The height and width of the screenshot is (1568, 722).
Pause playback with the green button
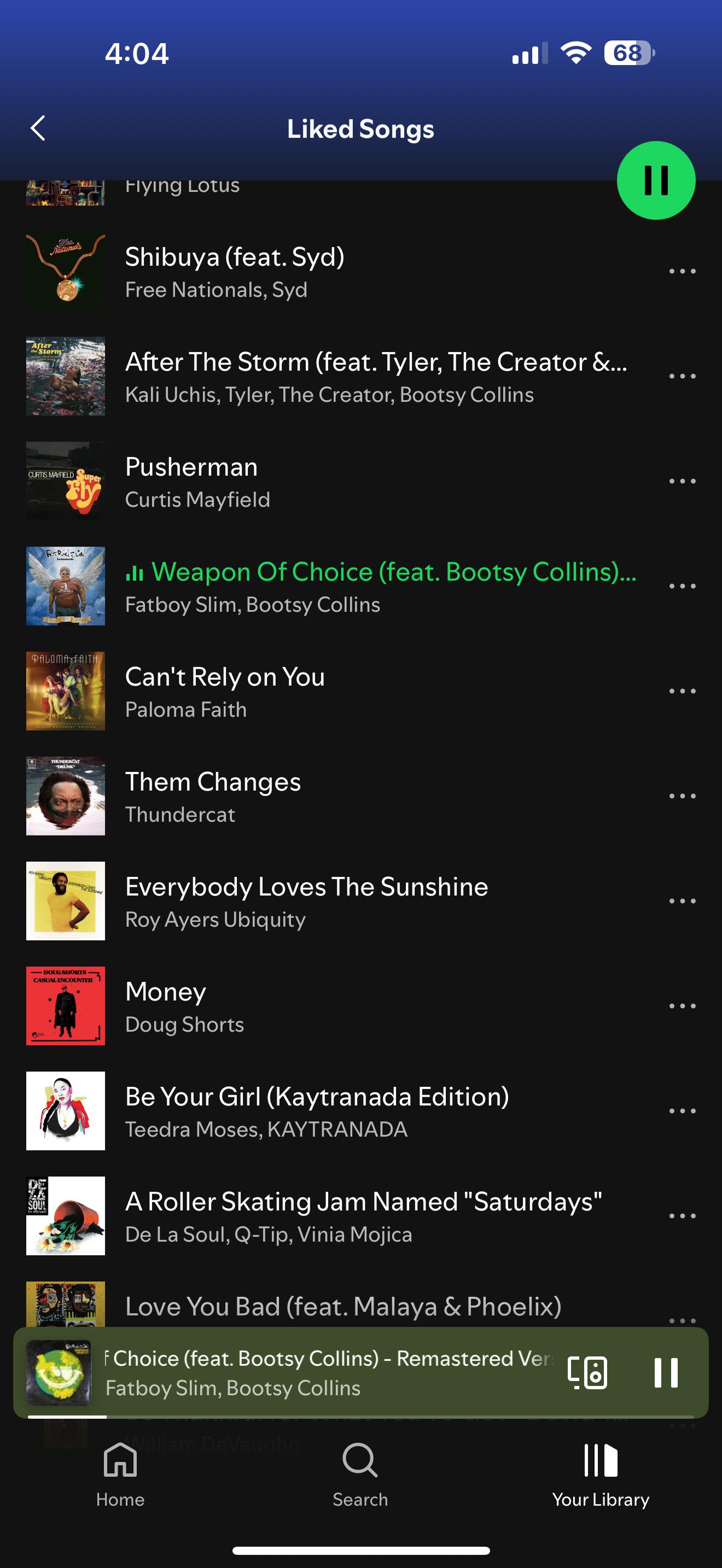pos(656,181)
